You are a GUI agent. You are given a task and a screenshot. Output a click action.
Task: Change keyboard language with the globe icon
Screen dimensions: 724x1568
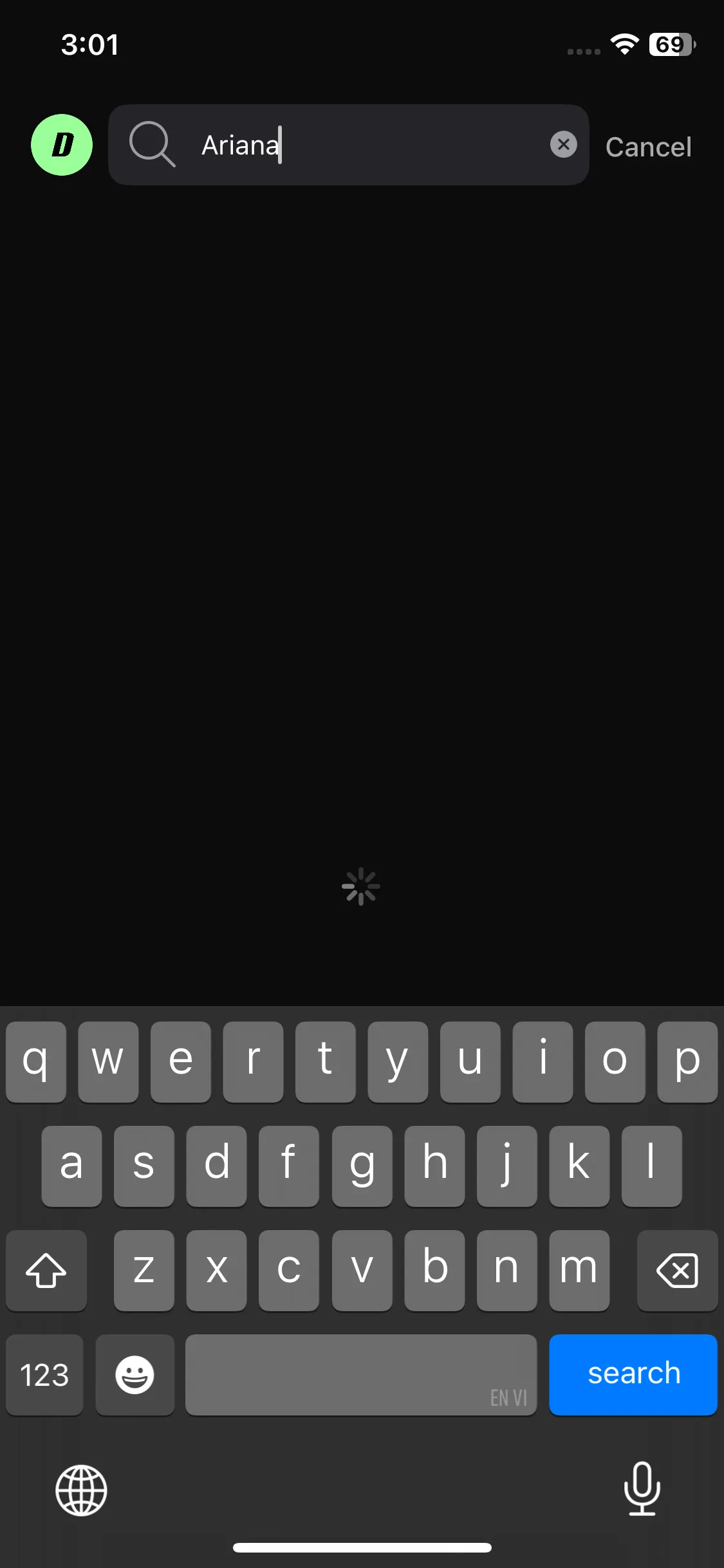click(81, 1490)
